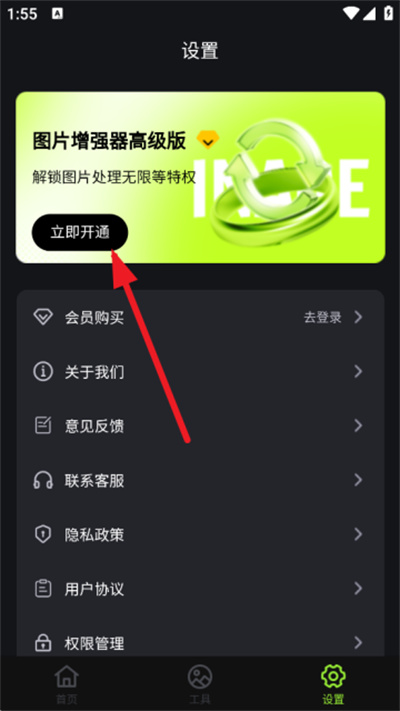
Task: Open 关于我们
Action: 200,372
